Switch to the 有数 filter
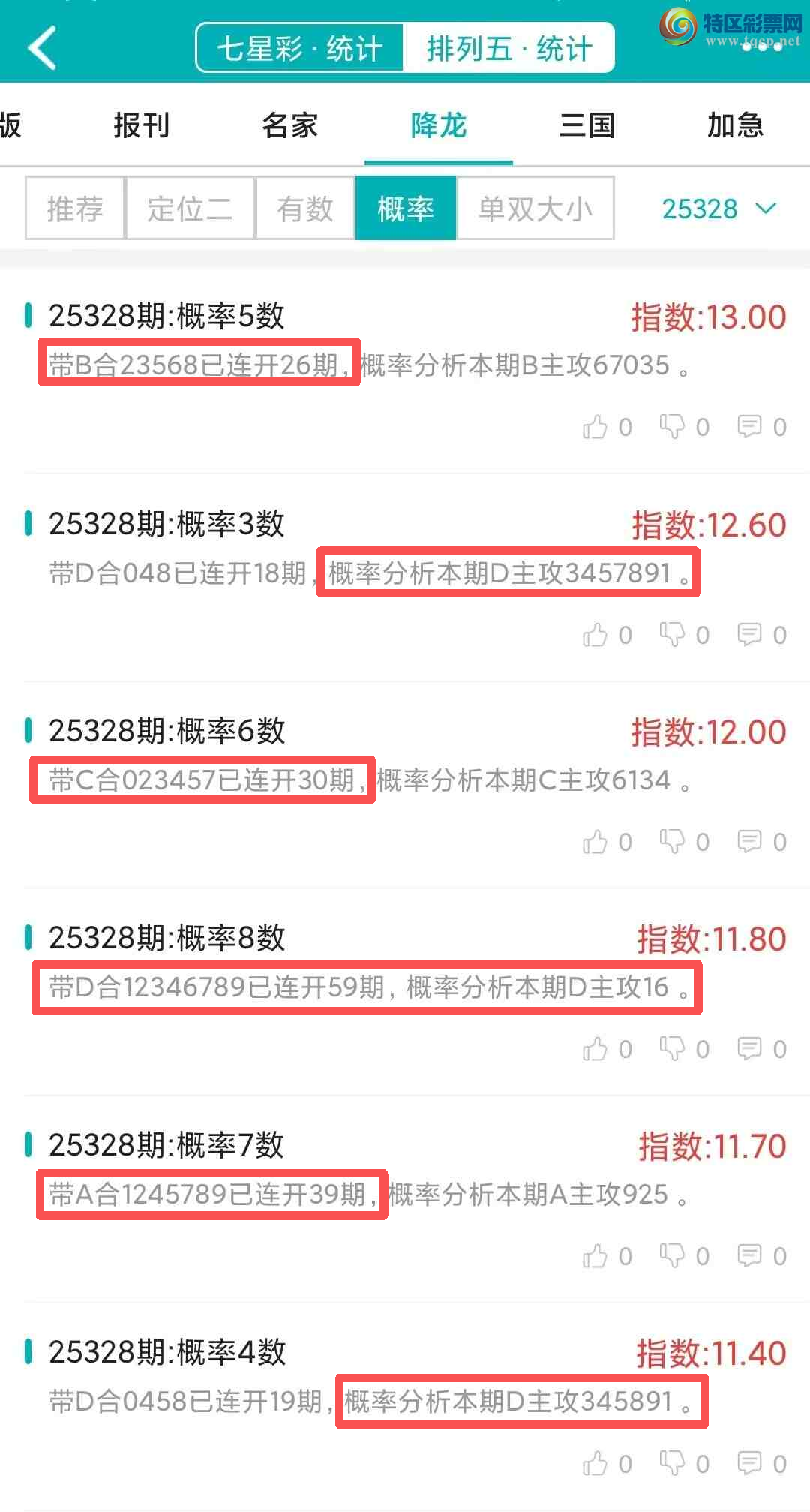Screen dimensions: 810x1512 [304, 209]
